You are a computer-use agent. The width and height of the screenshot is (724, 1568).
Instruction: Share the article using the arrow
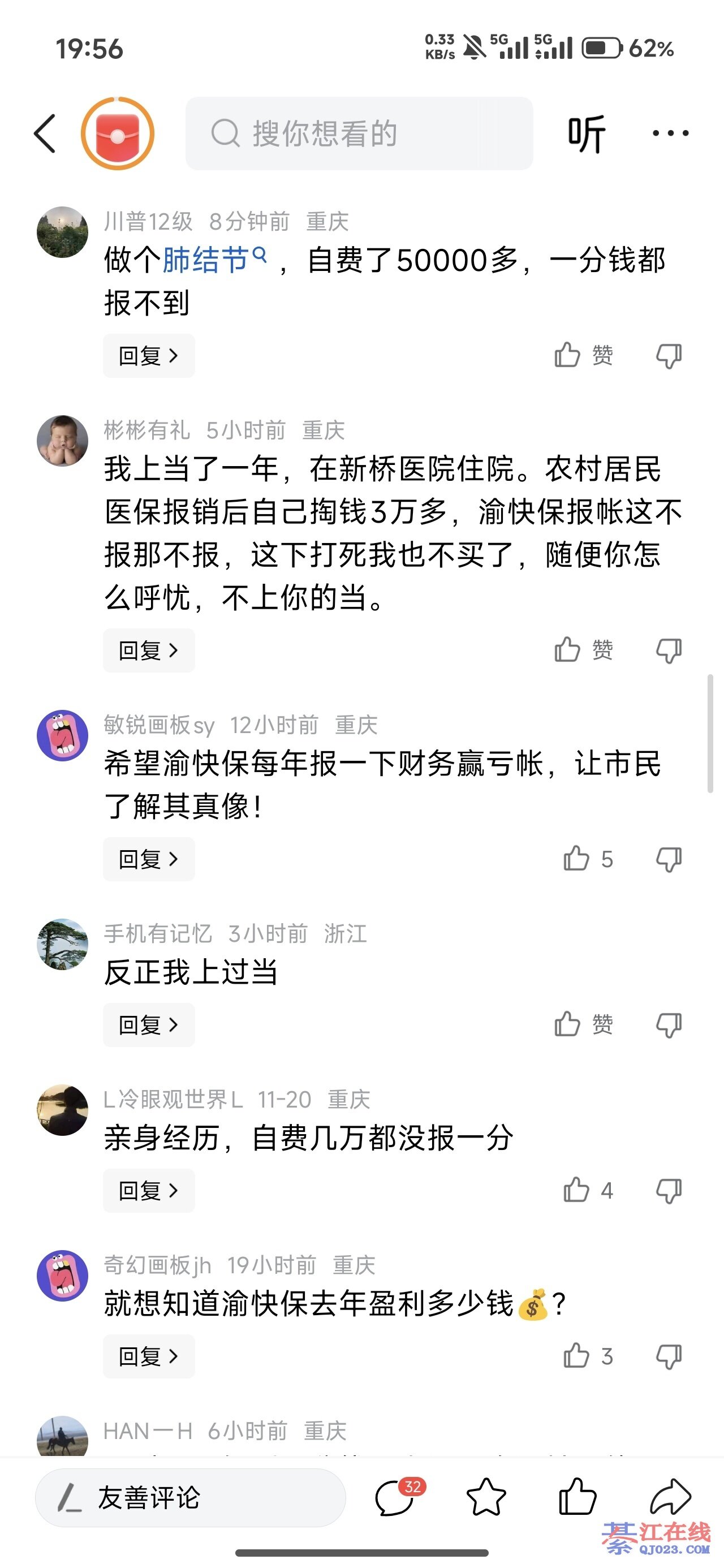[x=670, y=1497]
